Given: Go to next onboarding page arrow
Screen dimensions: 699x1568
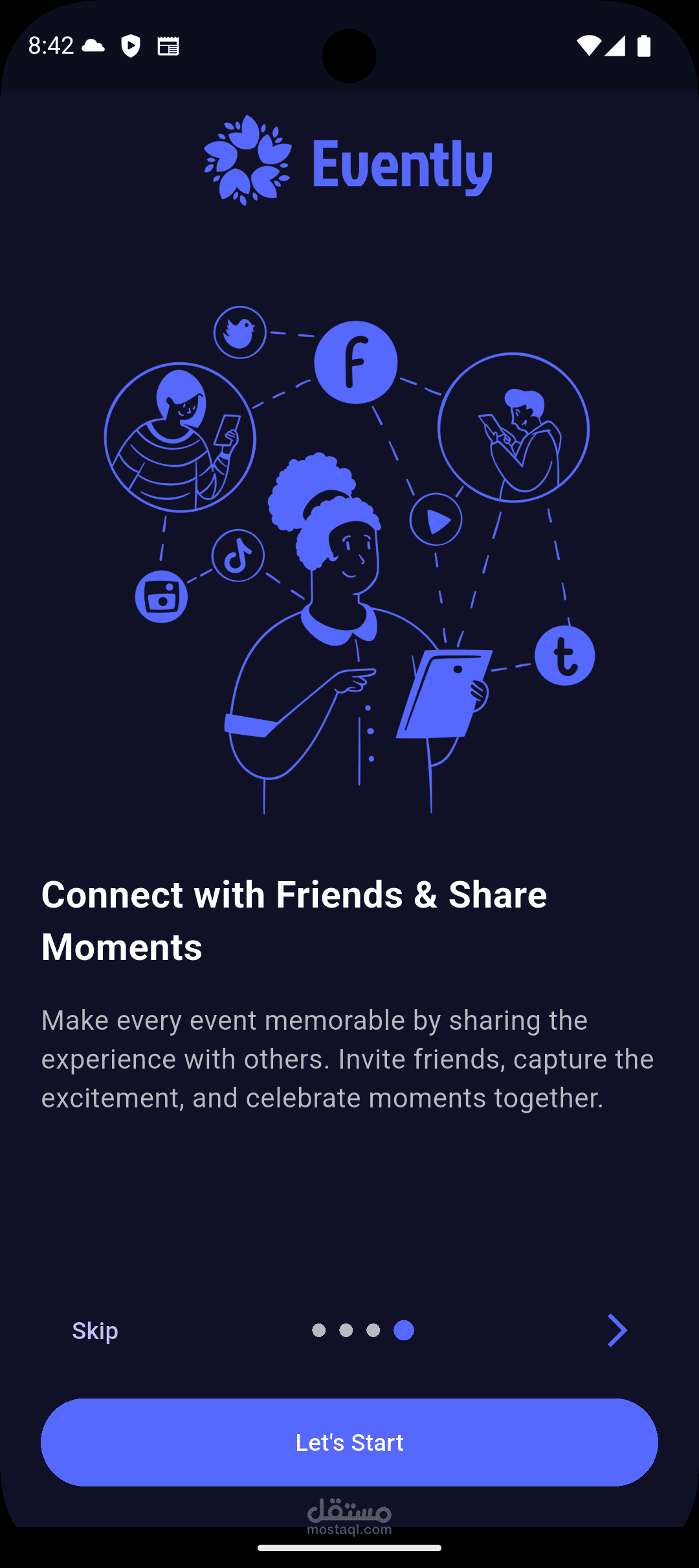Looking at the screenshot, I should point(617,1331).
